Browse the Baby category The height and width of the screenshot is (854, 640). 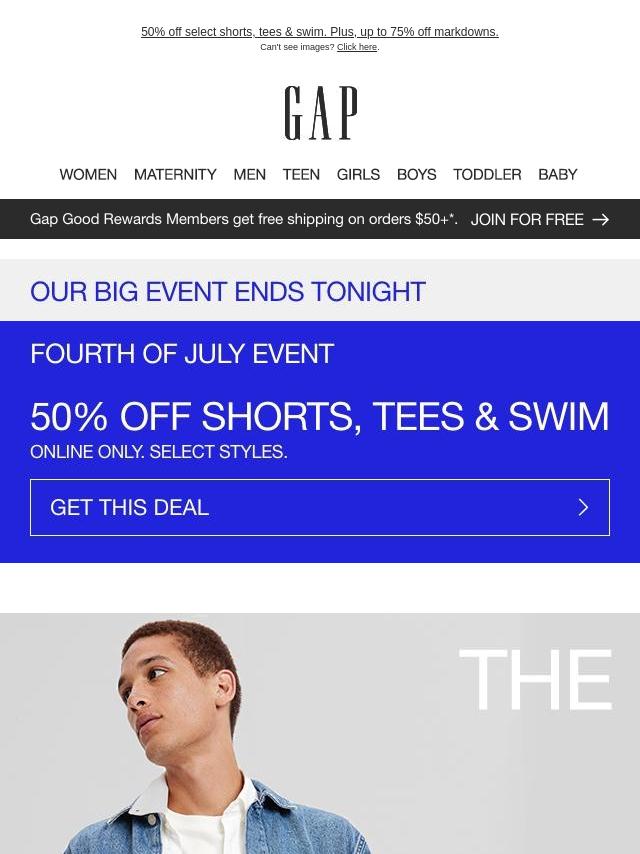pos(557,174)
